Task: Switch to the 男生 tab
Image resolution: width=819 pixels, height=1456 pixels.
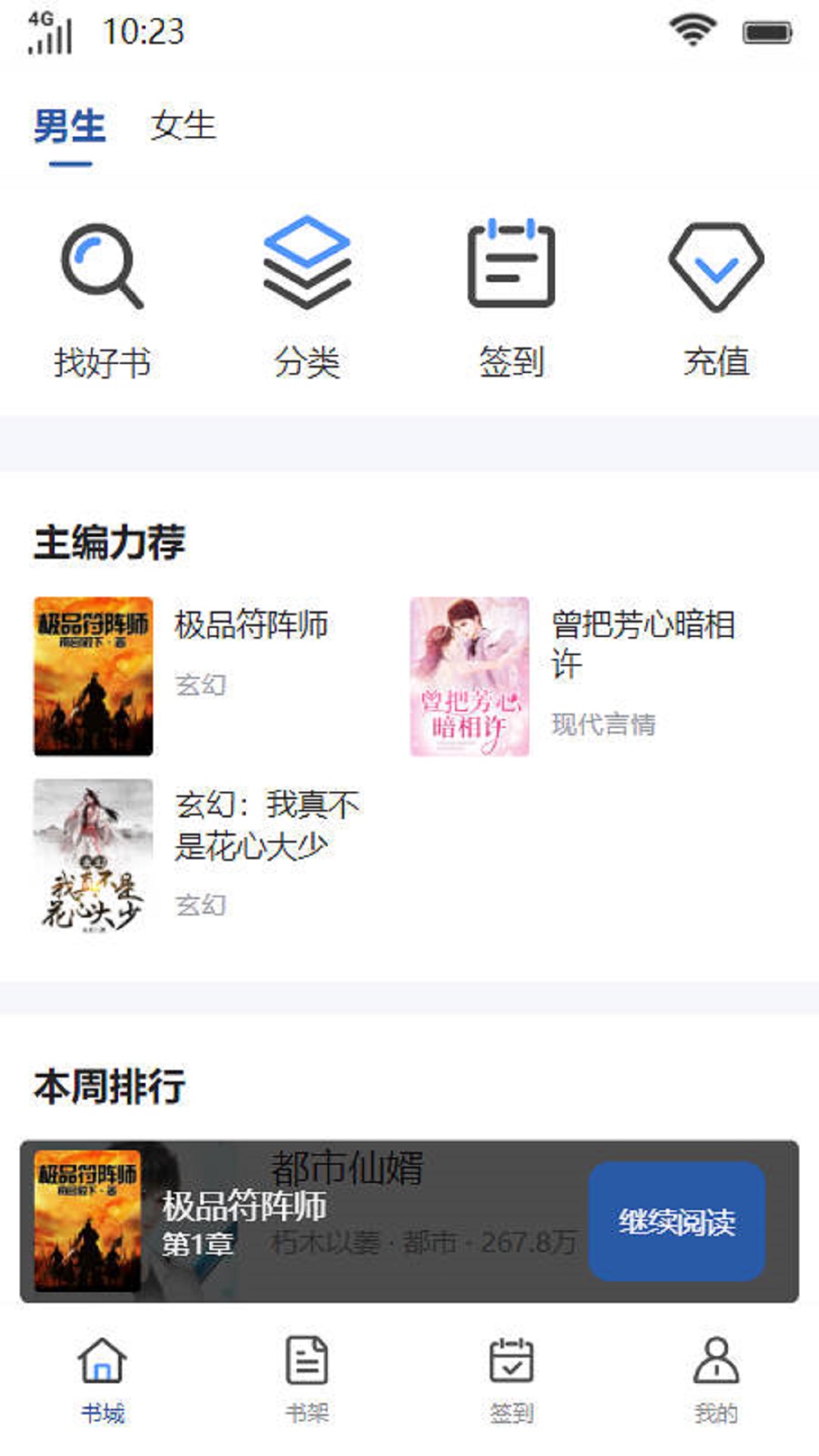Action: pyautogui.click(x=69, y=126)
